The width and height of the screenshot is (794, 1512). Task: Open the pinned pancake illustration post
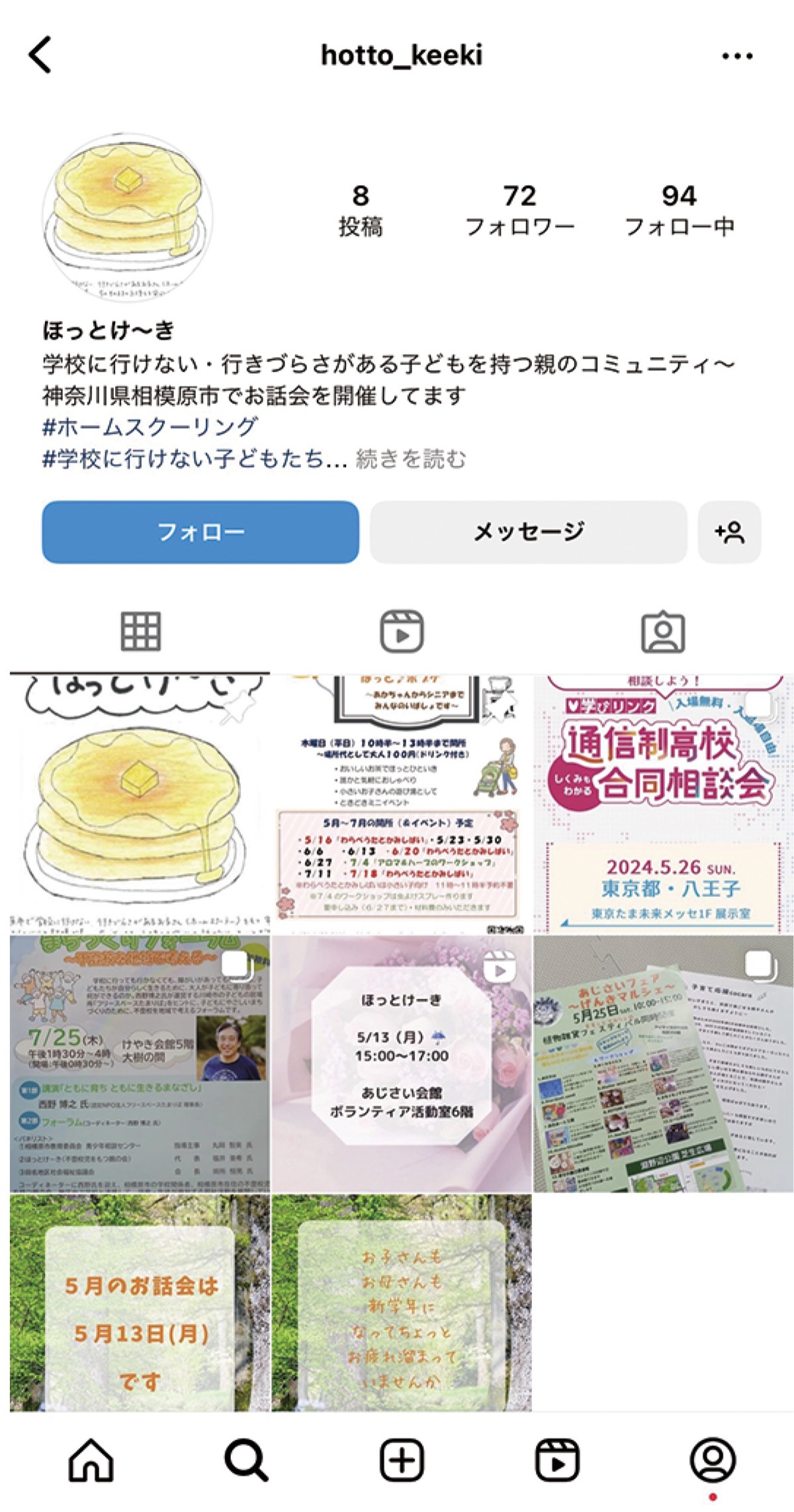click(140, 803)
